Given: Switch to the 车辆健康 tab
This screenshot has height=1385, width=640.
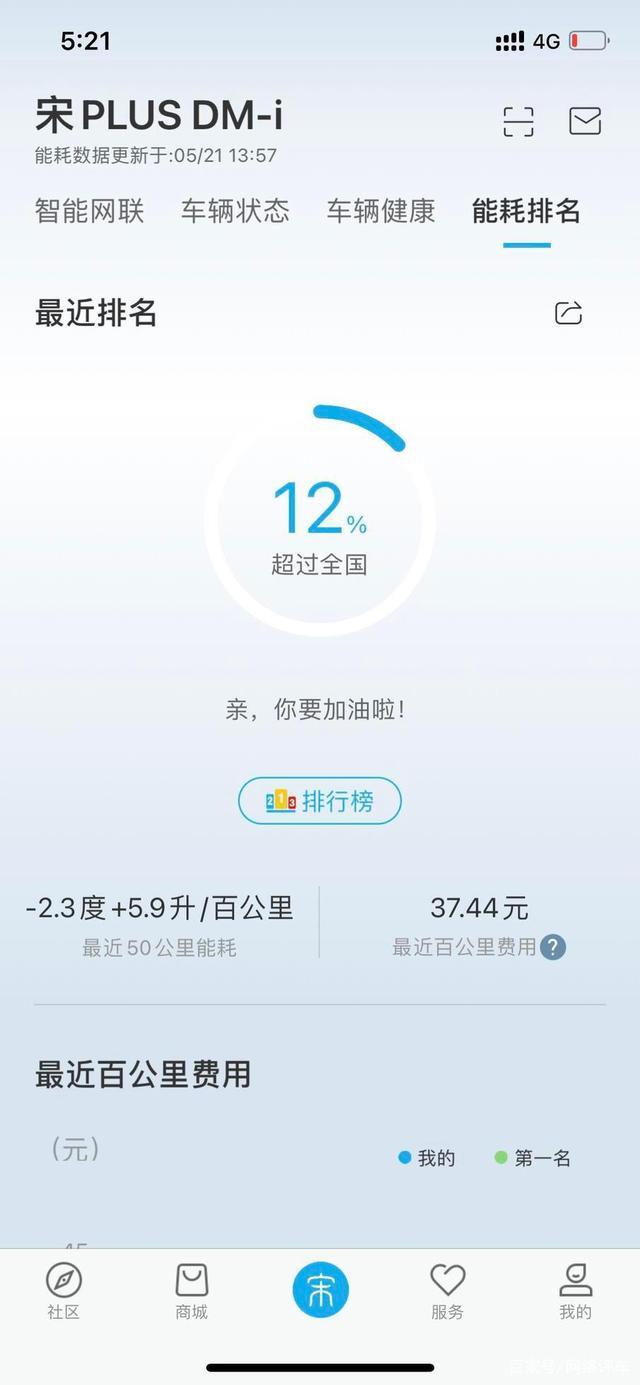Looking at the screenshot, I should point(381,211).
